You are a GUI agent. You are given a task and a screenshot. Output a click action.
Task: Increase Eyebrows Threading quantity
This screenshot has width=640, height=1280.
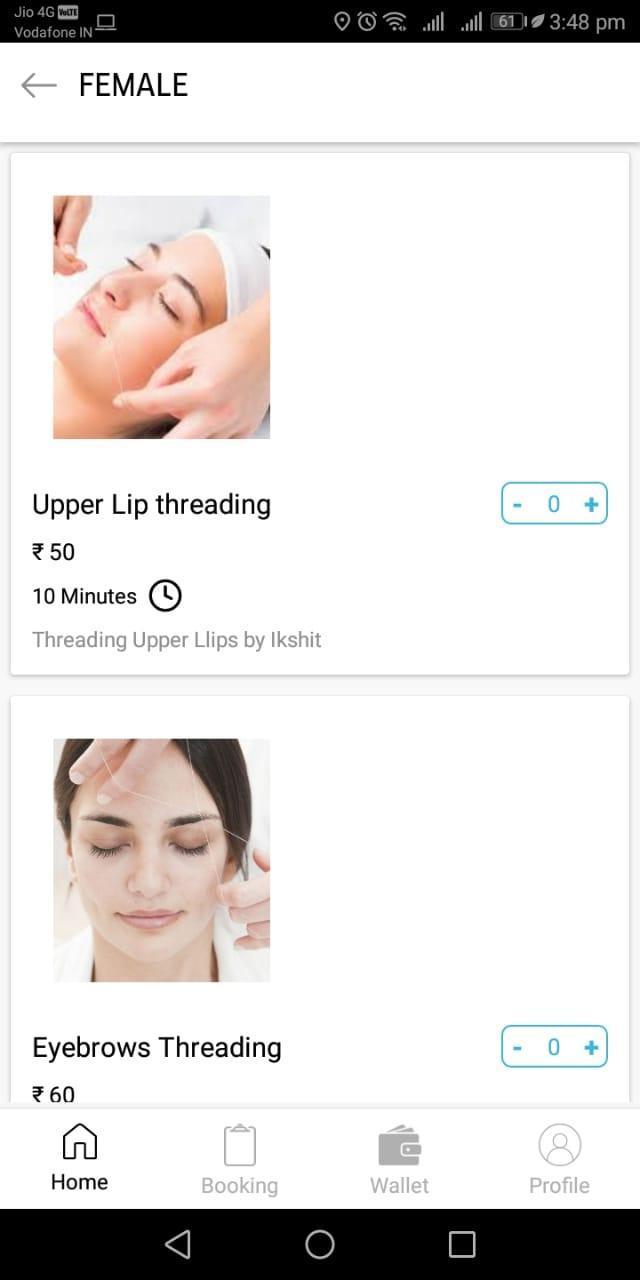click(x=591, y=1048)
